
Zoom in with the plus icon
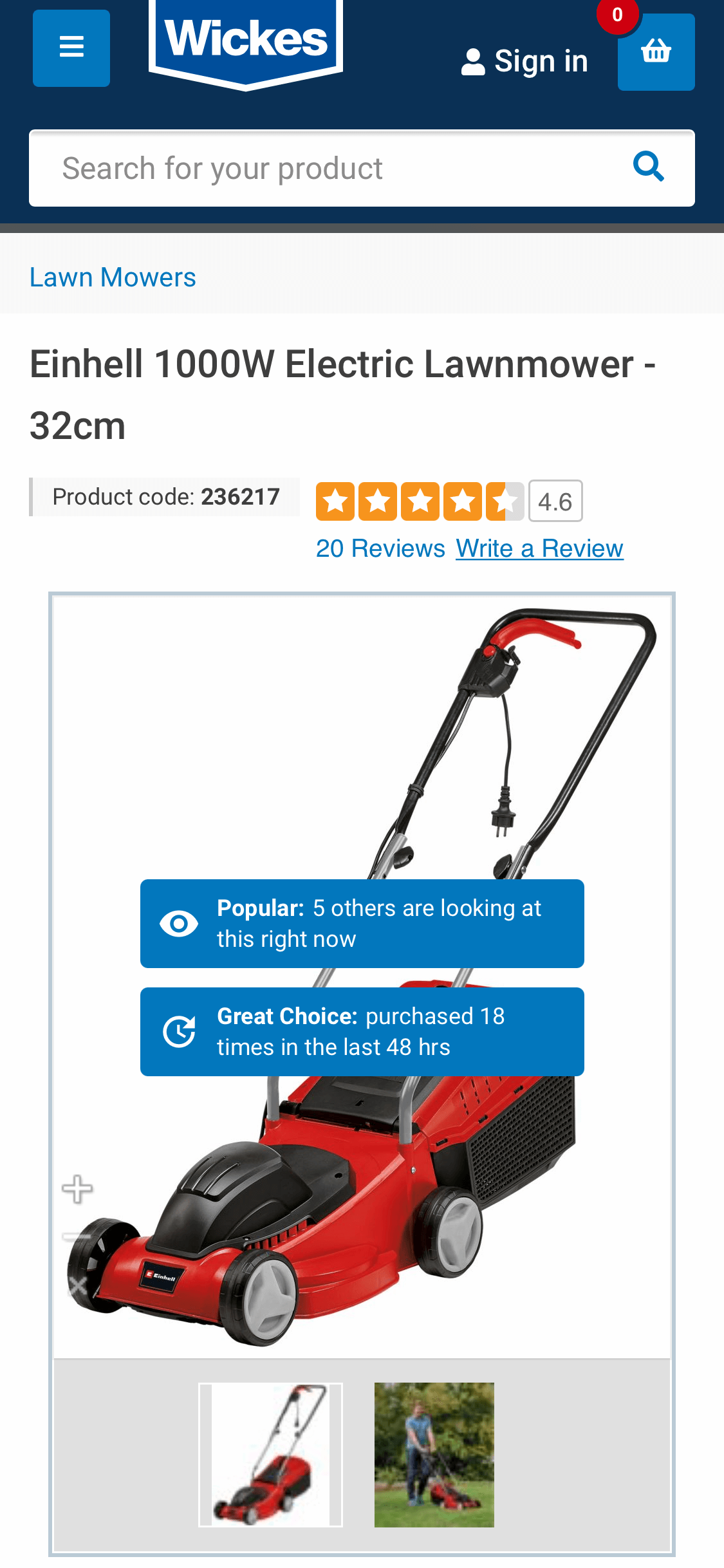point(77,1189)
